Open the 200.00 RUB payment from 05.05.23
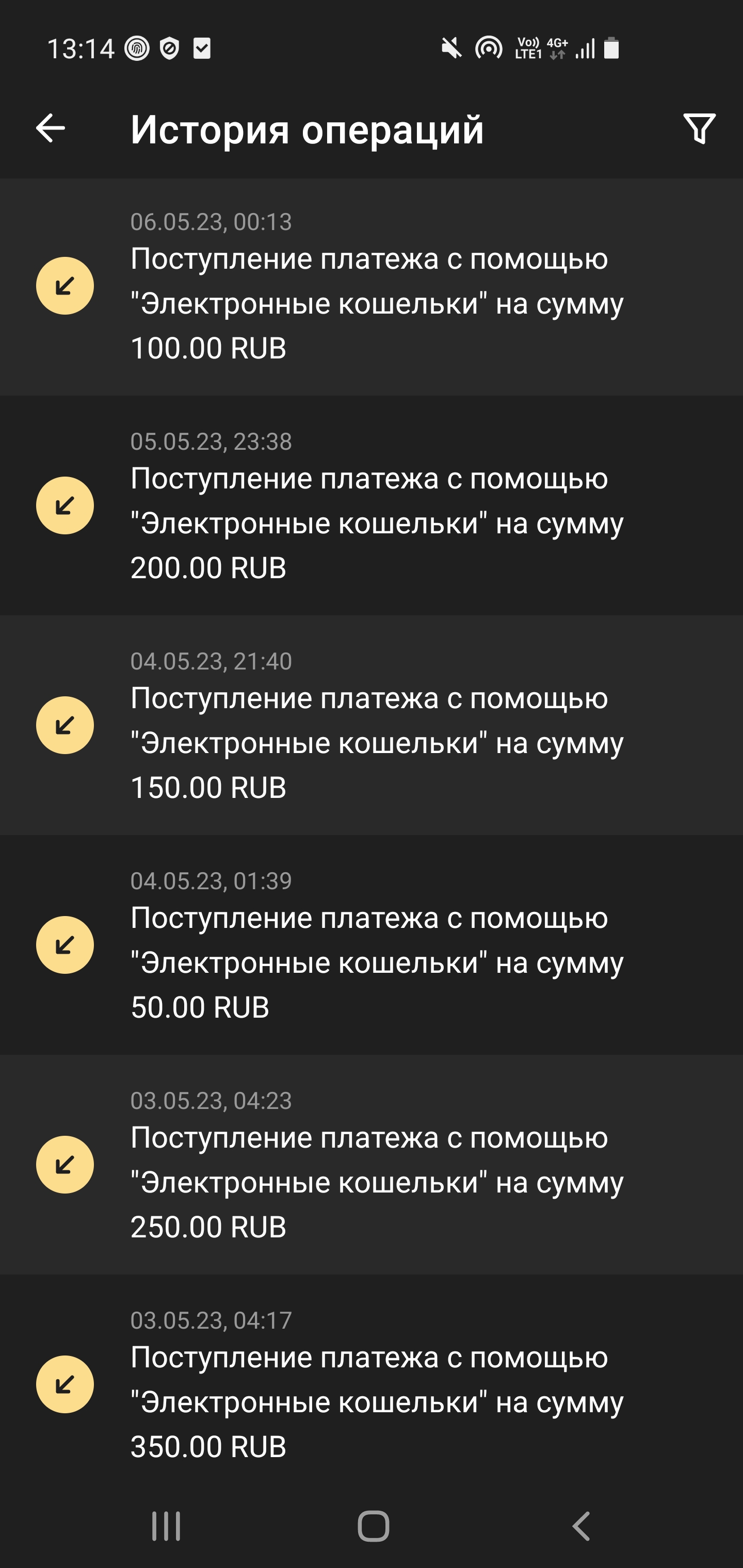Image resolution: width=743 pixels, height=1568 pixels. pos(372,506)
